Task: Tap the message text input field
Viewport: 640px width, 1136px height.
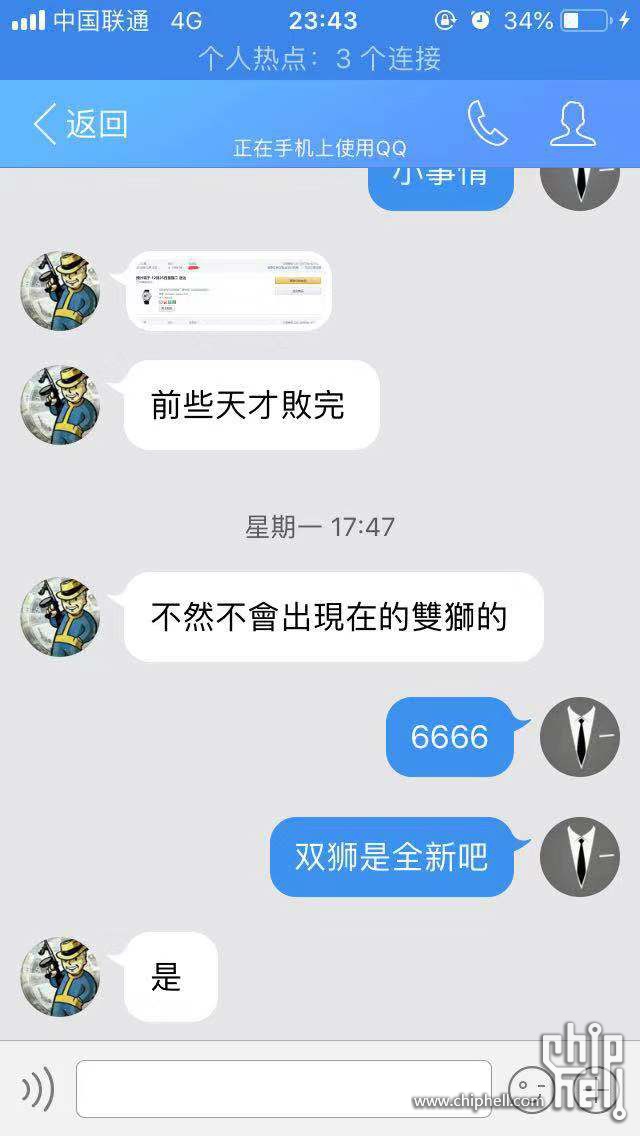Action: pyautogui.click(x=283, y=1088)
